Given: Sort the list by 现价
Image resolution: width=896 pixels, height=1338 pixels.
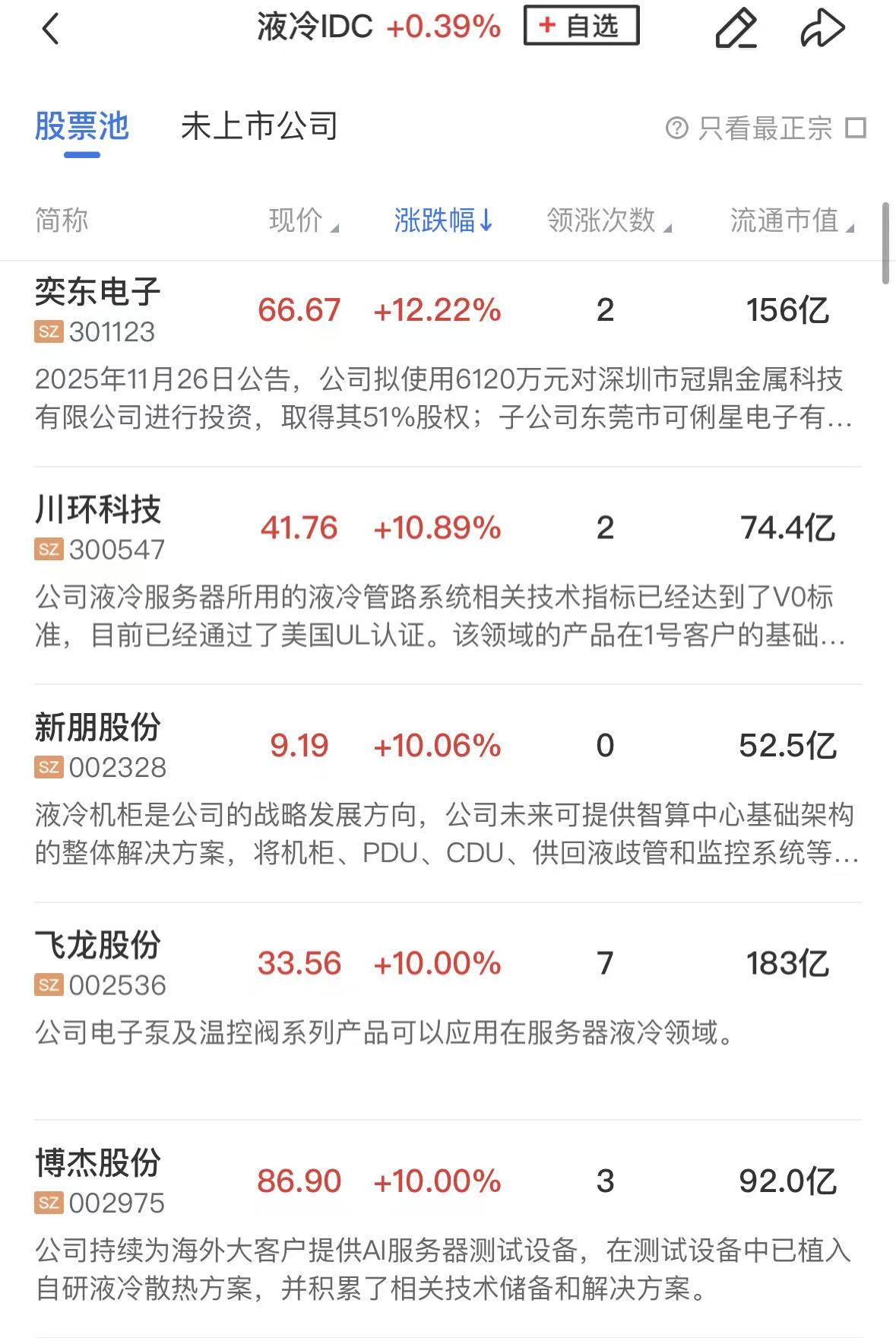Looking at the screenshot, I should [x=303, y=220].
